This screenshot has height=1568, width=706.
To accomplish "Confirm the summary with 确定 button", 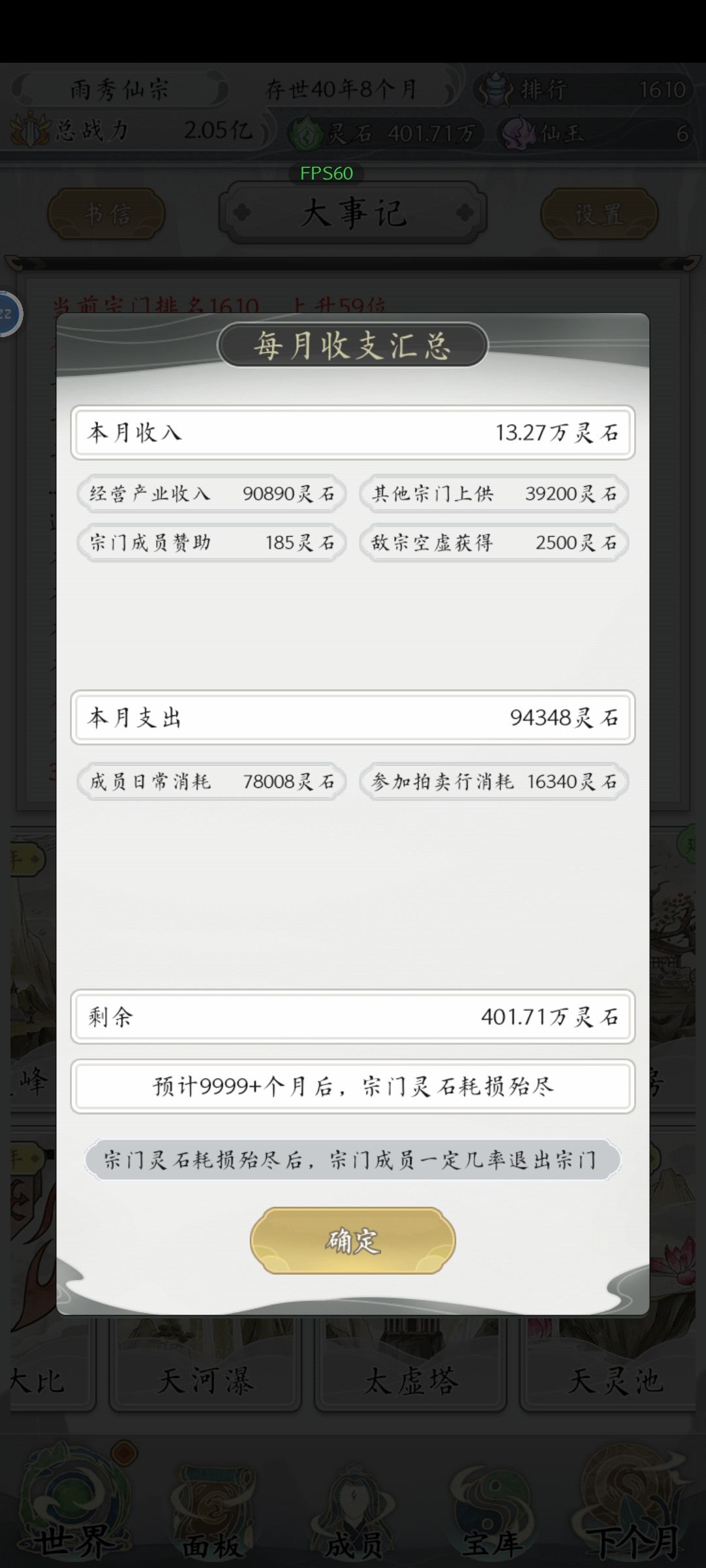I will coord(352,1240).
